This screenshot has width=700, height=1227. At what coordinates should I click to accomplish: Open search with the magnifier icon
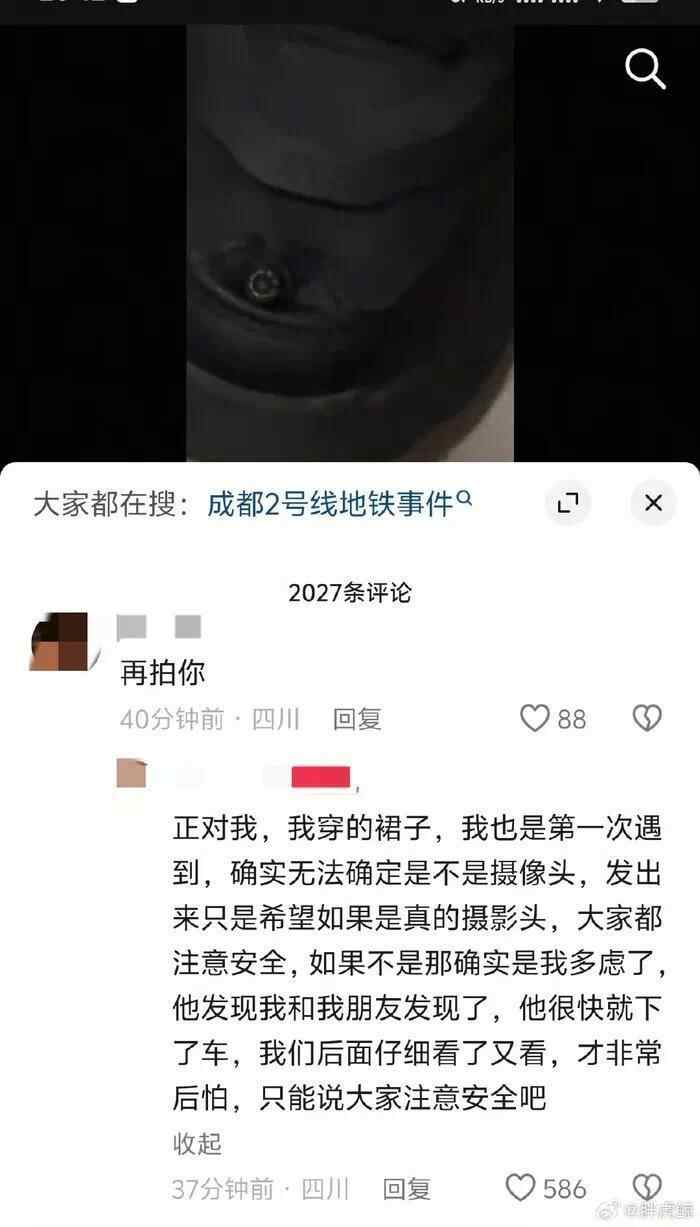click(x=645, y=69)
